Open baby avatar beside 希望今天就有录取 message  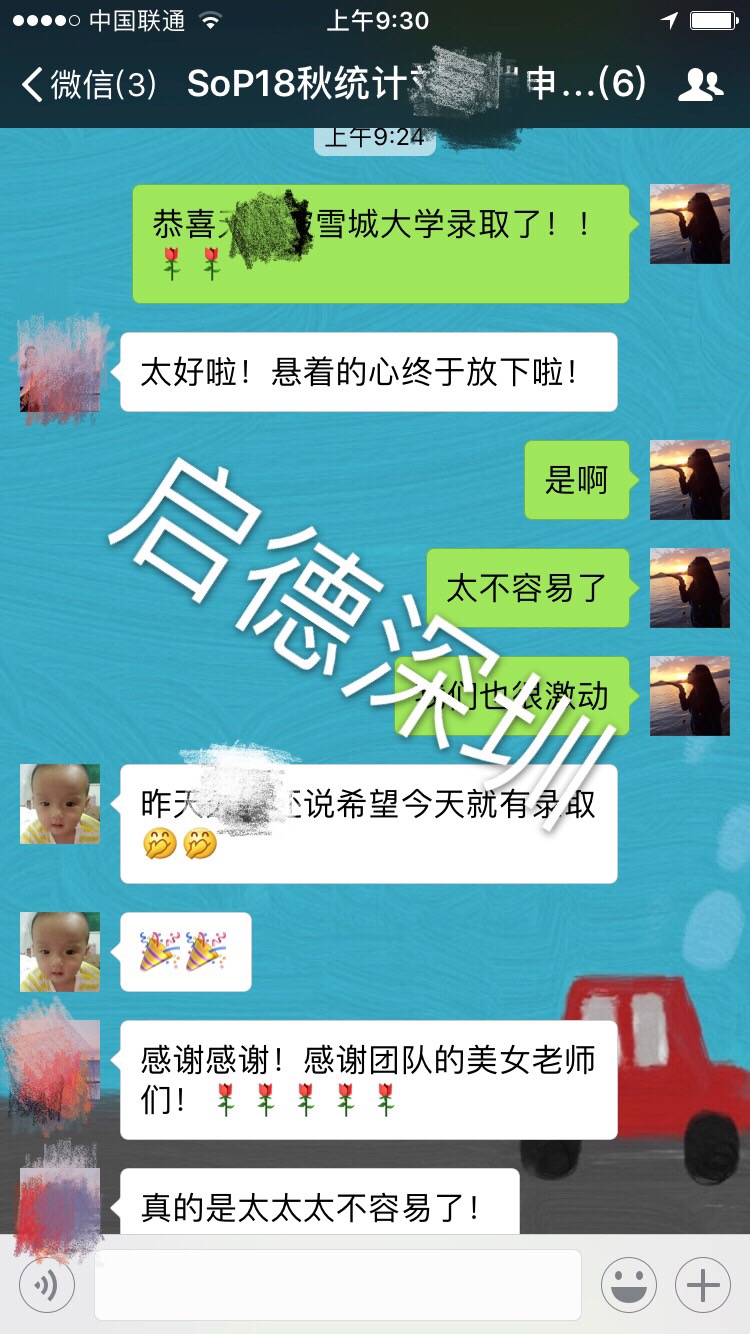60,804
